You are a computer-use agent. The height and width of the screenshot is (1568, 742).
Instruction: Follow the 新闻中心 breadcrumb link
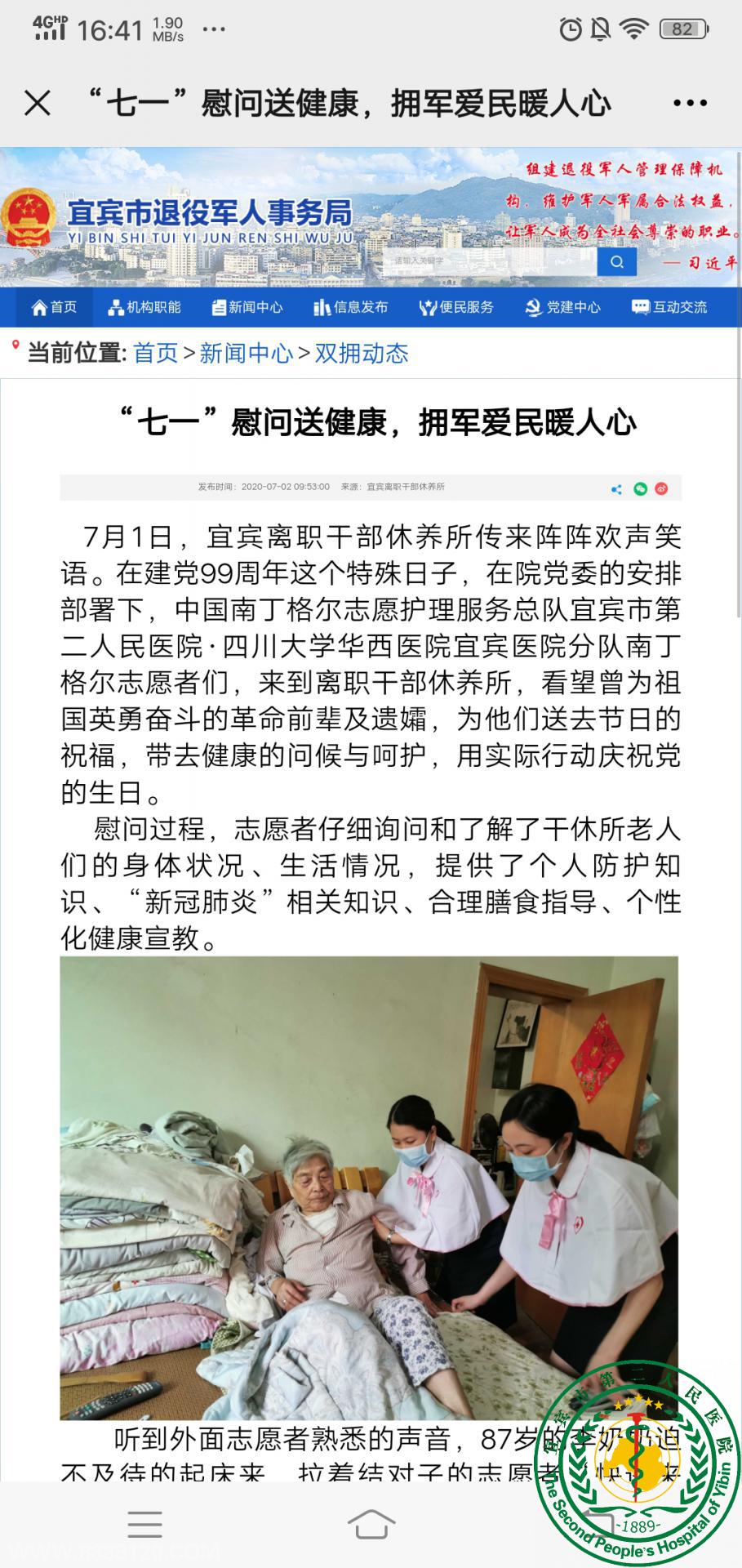pos(246,353)
